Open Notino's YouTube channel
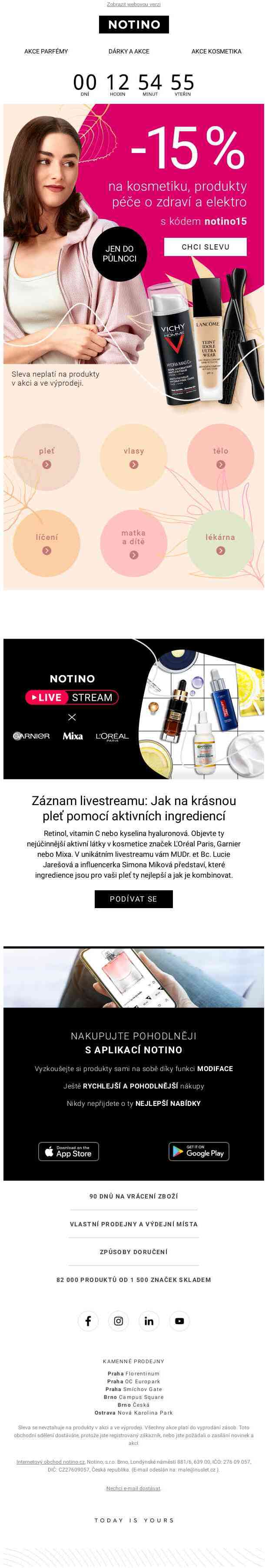This screenshot has width=265, height=1568. [179, 1321]
